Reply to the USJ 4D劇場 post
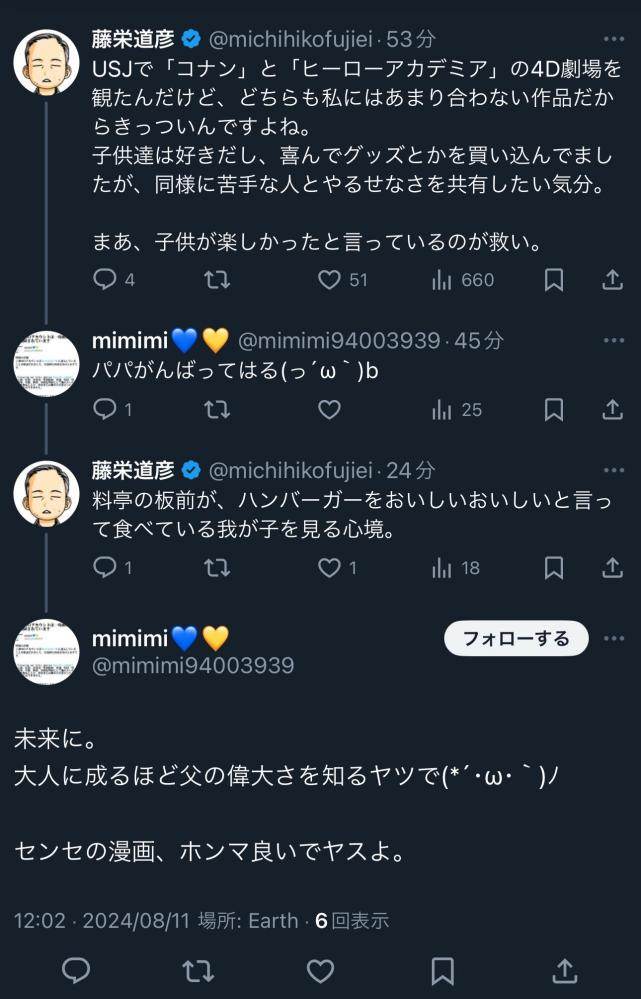 coord(105,280)
